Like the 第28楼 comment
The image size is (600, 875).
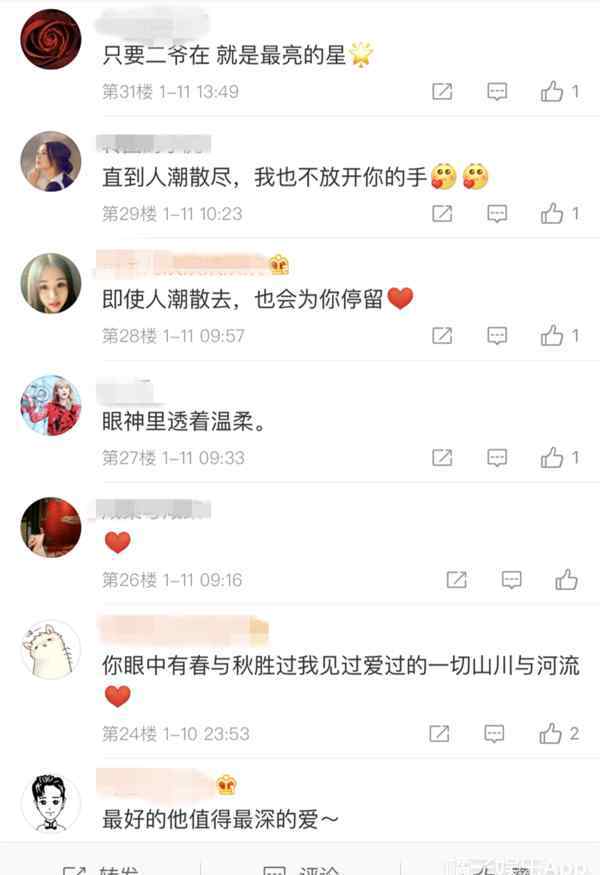click(552, 336)
